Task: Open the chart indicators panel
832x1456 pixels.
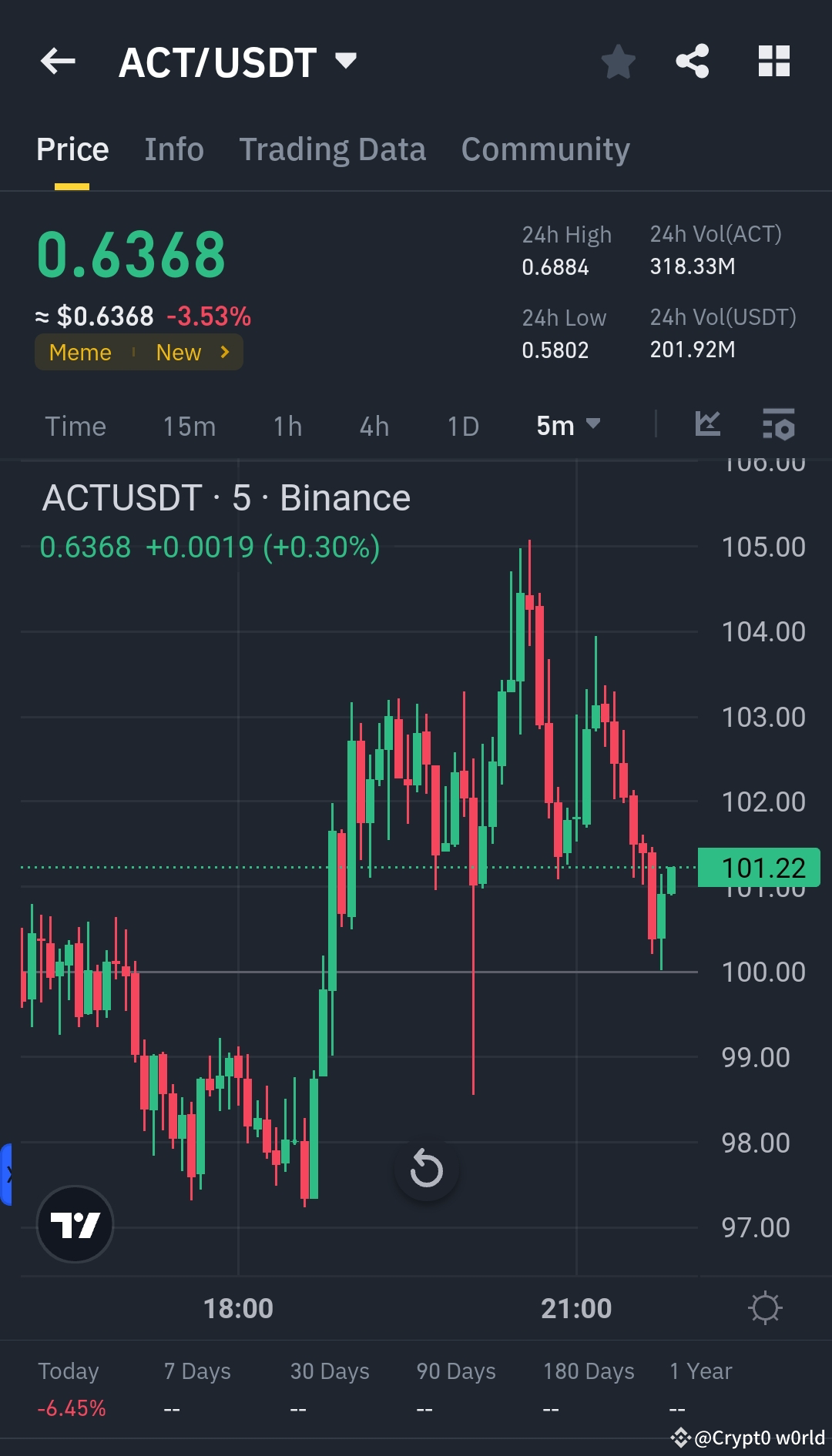Action: [779, 425]
